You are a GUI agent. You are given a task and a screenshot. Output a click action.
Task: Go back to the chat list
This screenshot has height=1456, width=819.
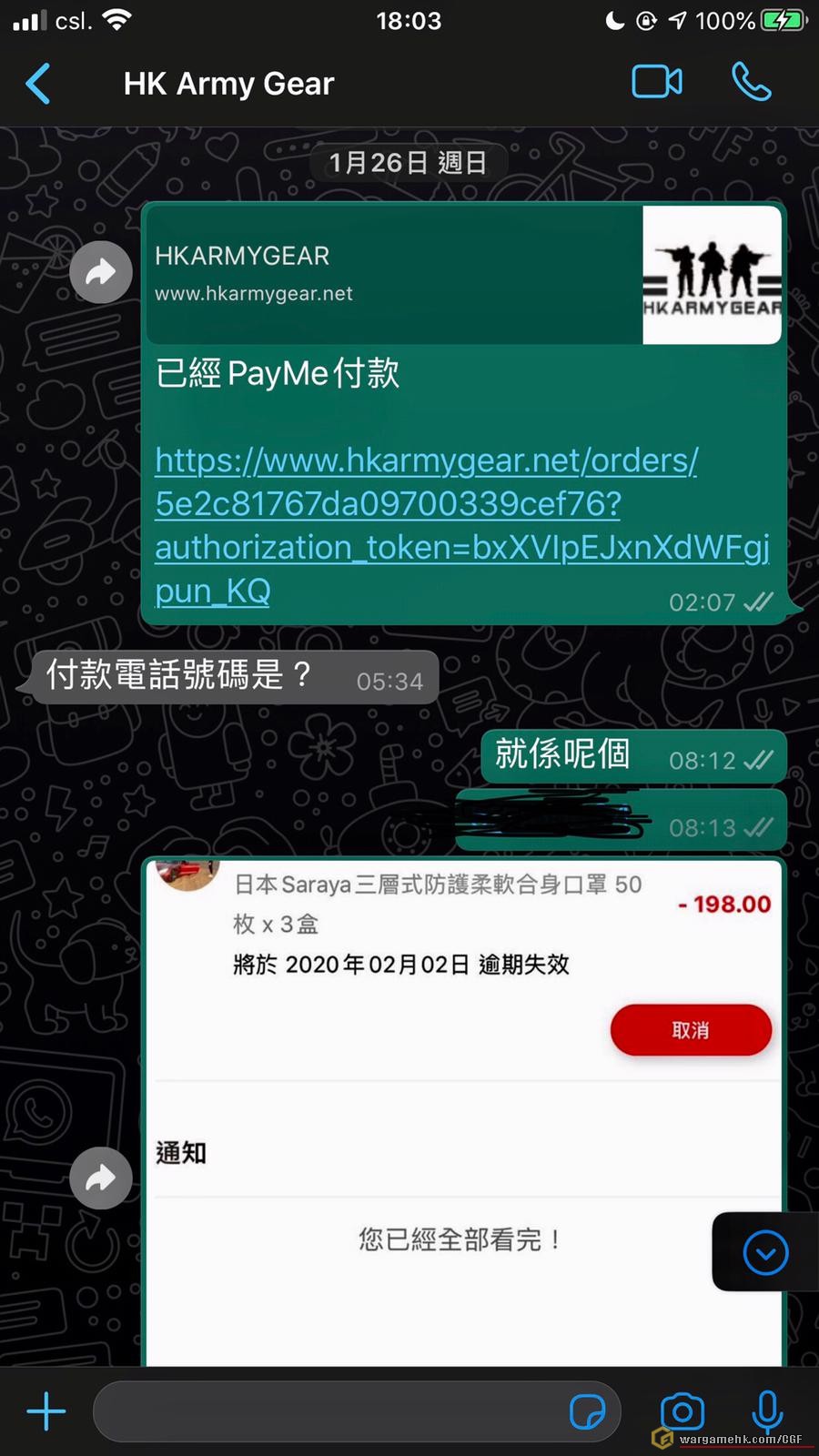[x=38, y=84]
